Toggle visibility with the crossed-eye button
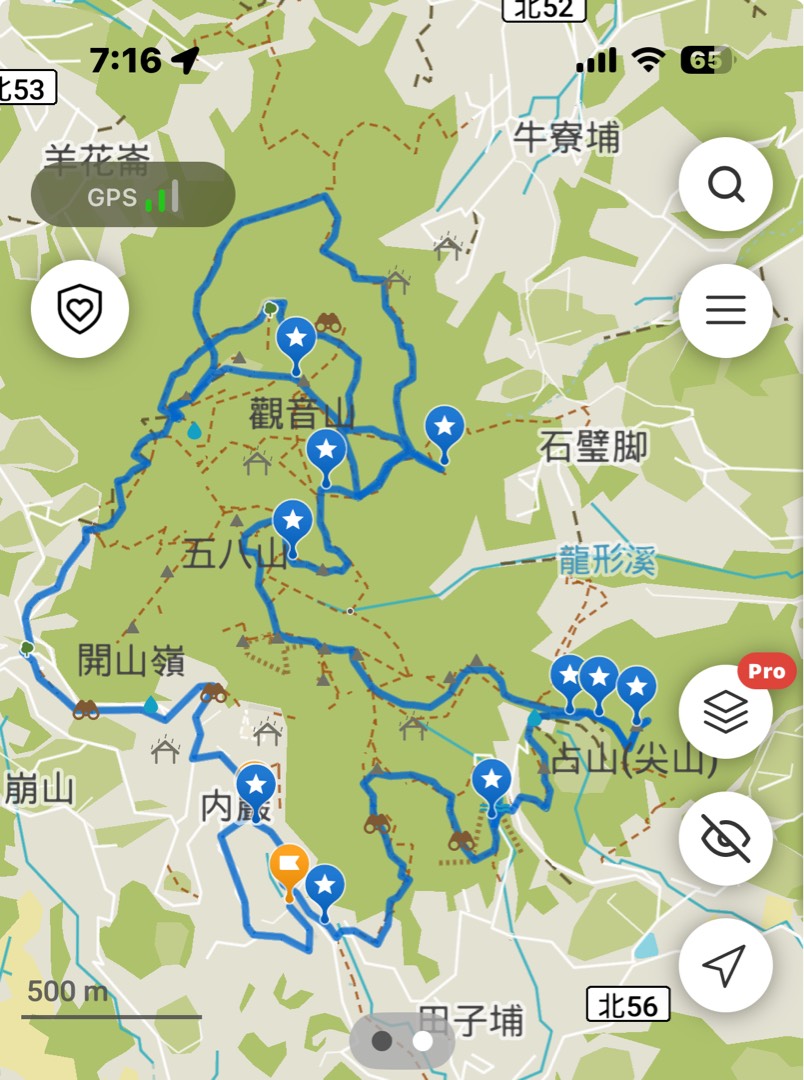Viewport: 804px width, 1080px height. pos(725,838)
